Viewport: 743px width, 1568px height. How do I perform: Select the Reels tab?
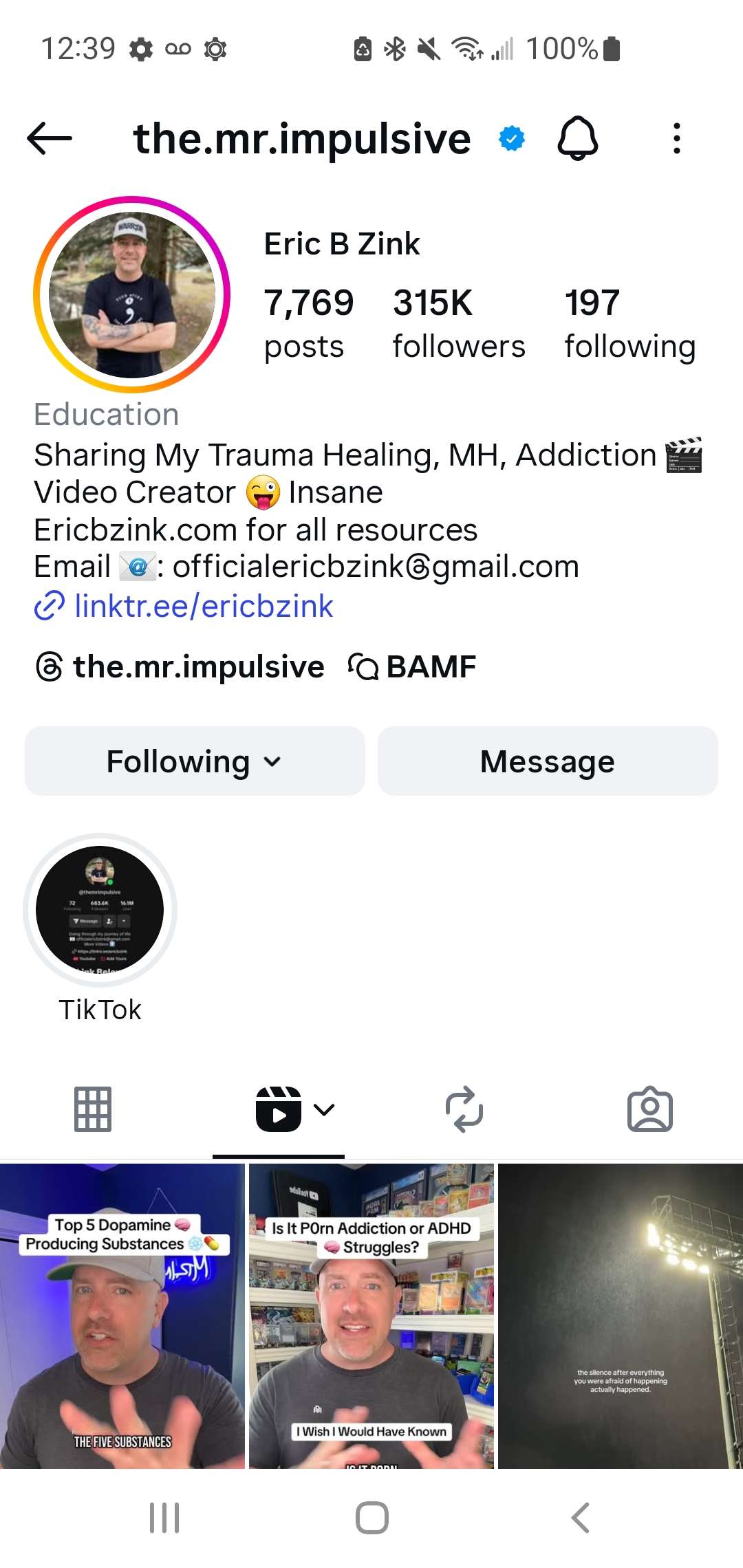279,1109
